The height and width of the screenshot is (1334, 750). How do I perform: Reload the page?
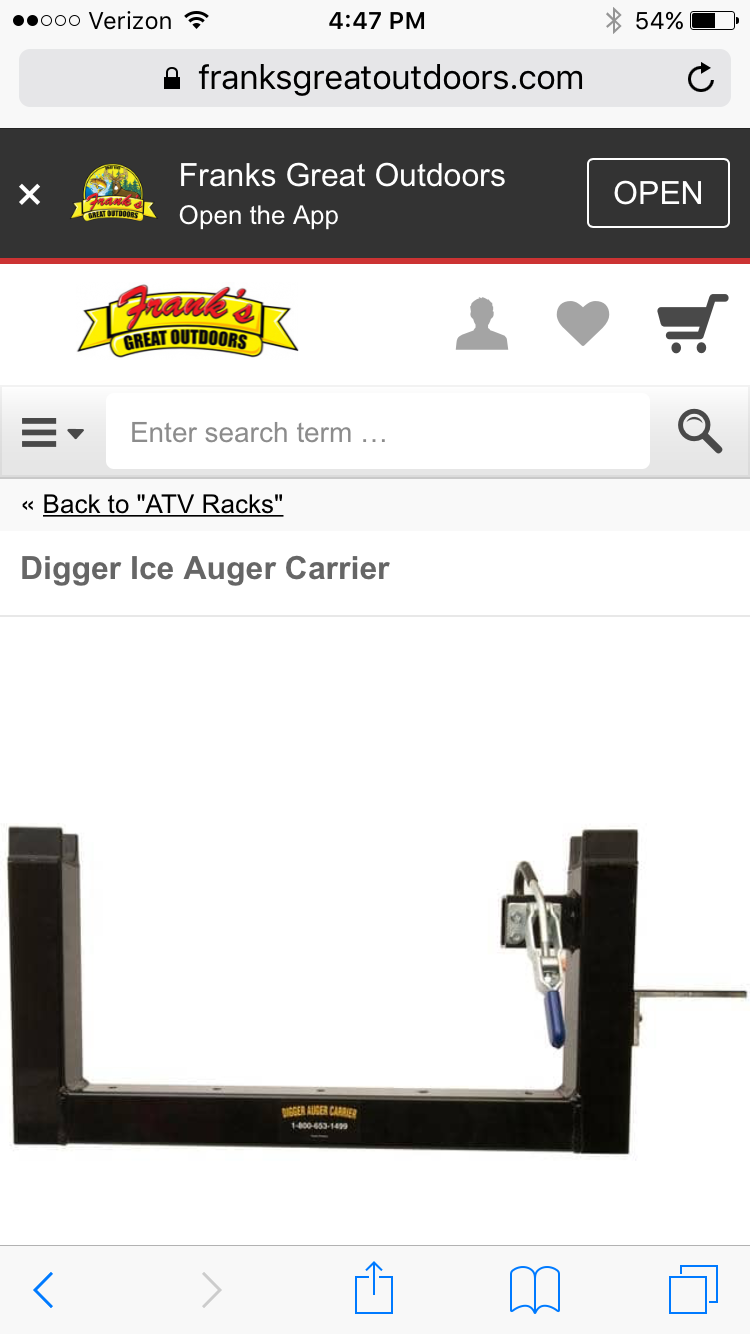[x=701, y=78]
